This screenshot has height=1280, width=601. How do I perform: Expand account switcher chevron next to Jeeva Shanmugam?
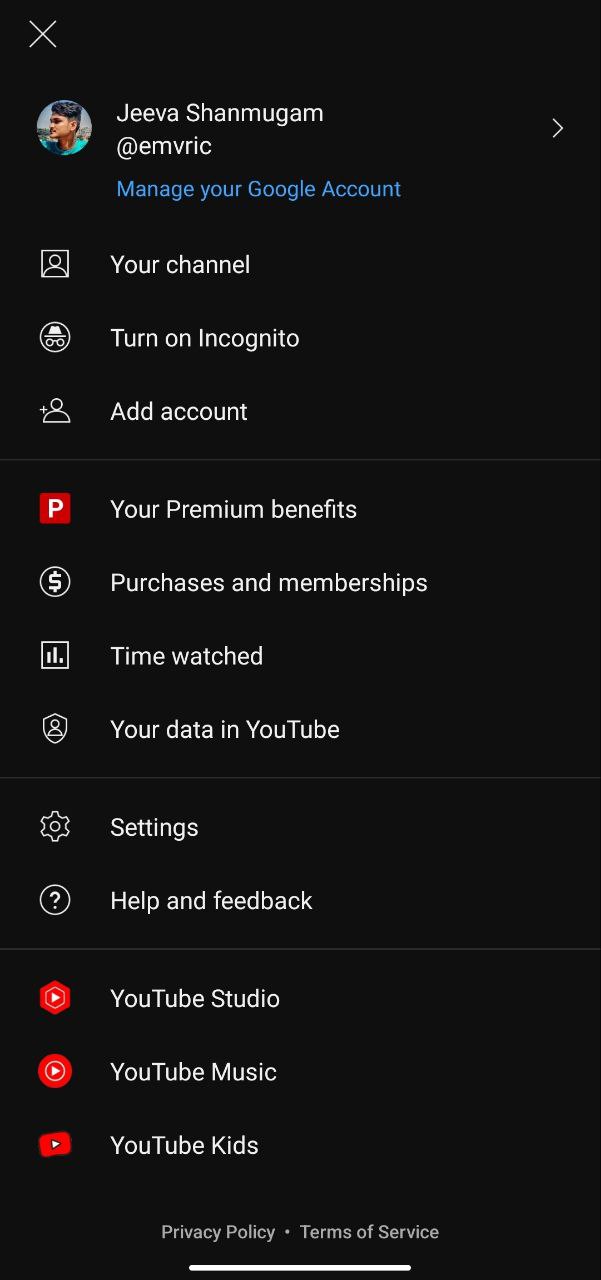pyautogui.click(x=558, y=128)
